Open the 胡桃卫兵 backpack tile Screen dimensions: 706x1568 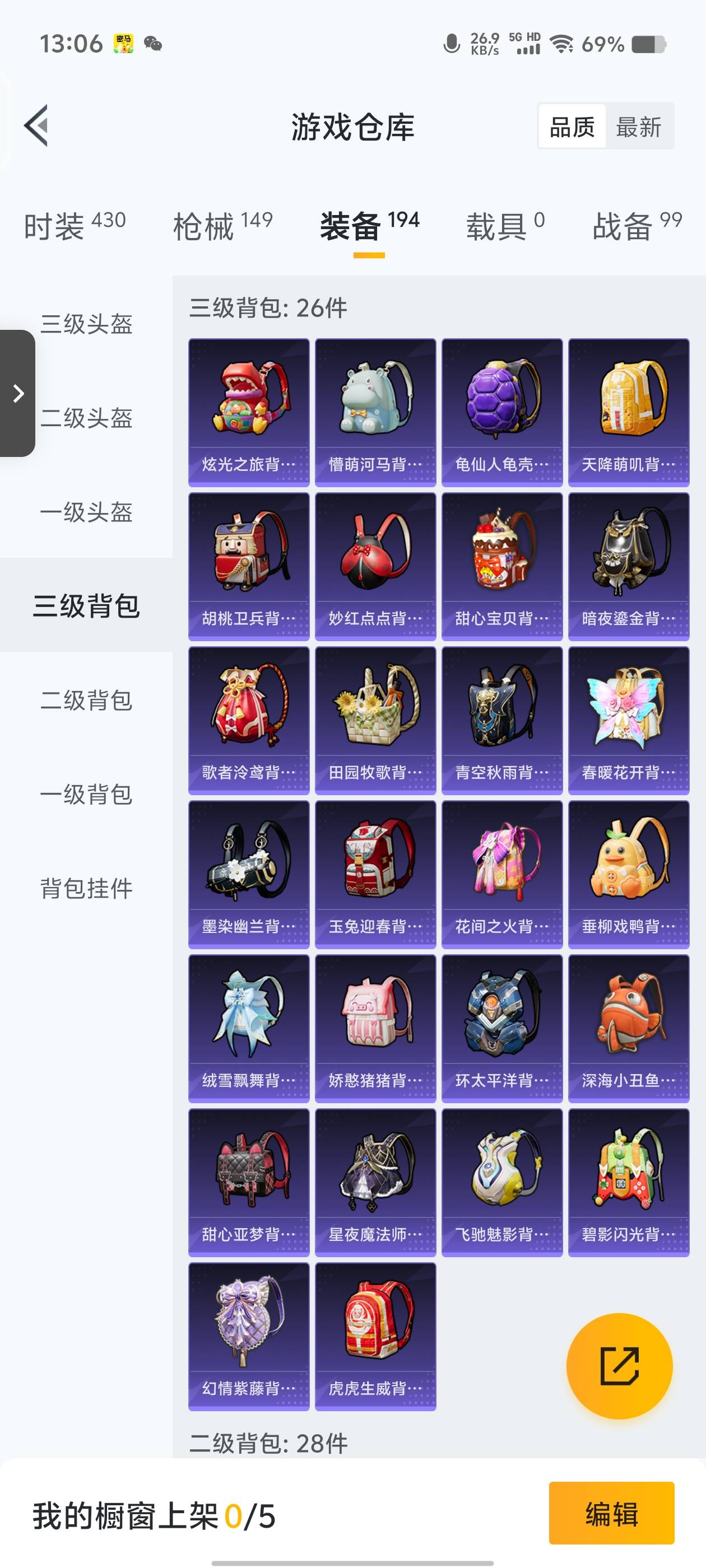(249, 566)
